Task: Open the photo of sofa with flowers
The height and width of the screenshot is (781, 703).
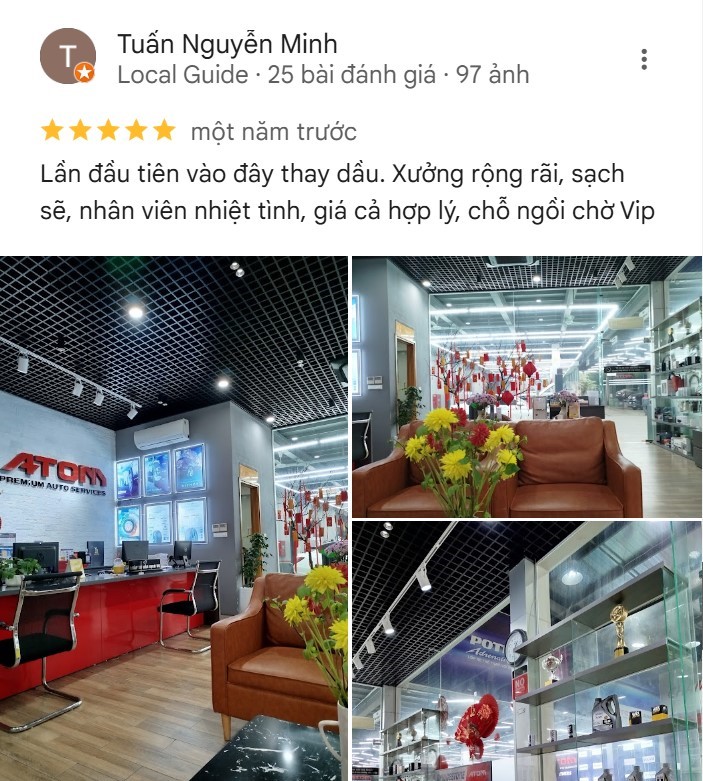Action: (x=526, y=386)
